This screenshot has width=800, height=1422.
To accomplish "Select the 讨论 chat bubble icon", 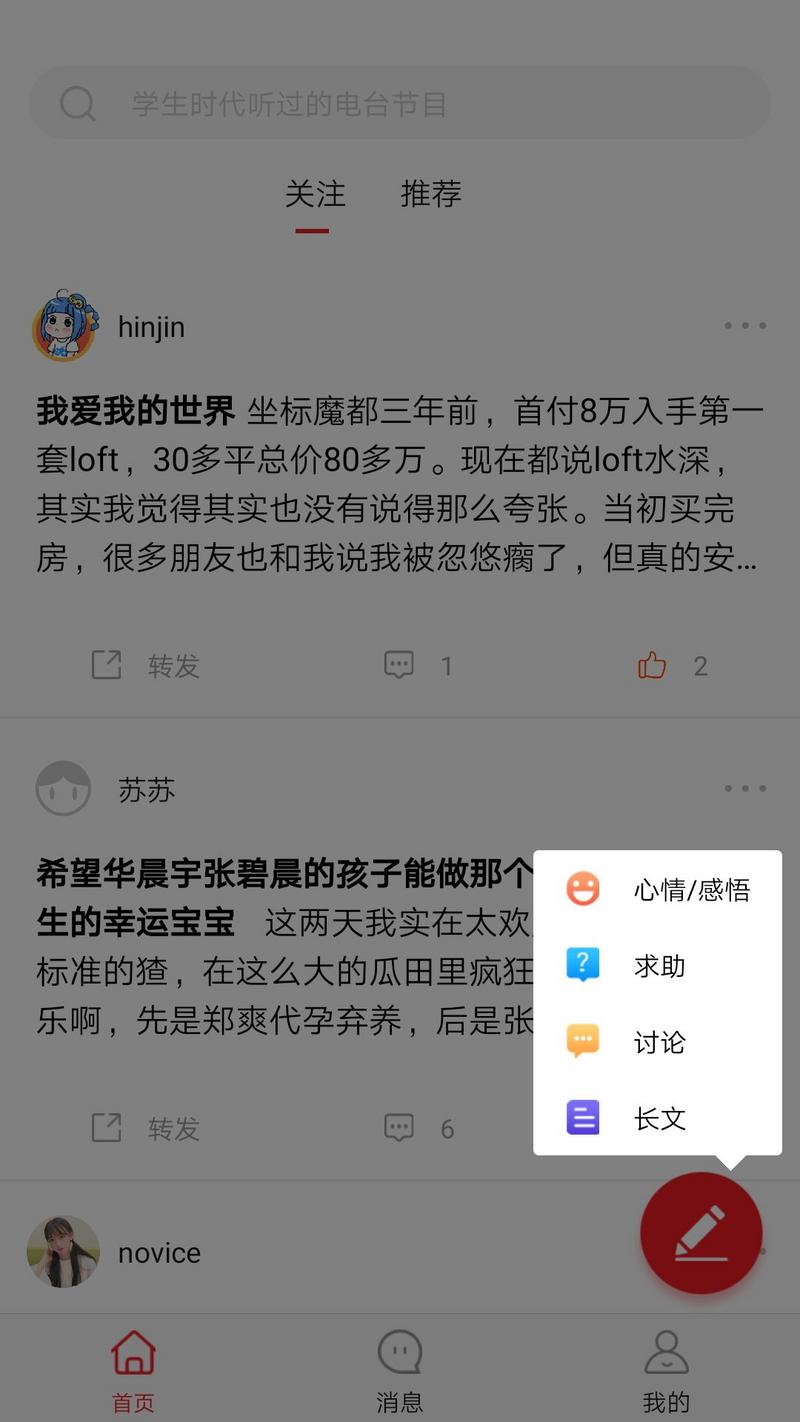I will point(582,1041).
